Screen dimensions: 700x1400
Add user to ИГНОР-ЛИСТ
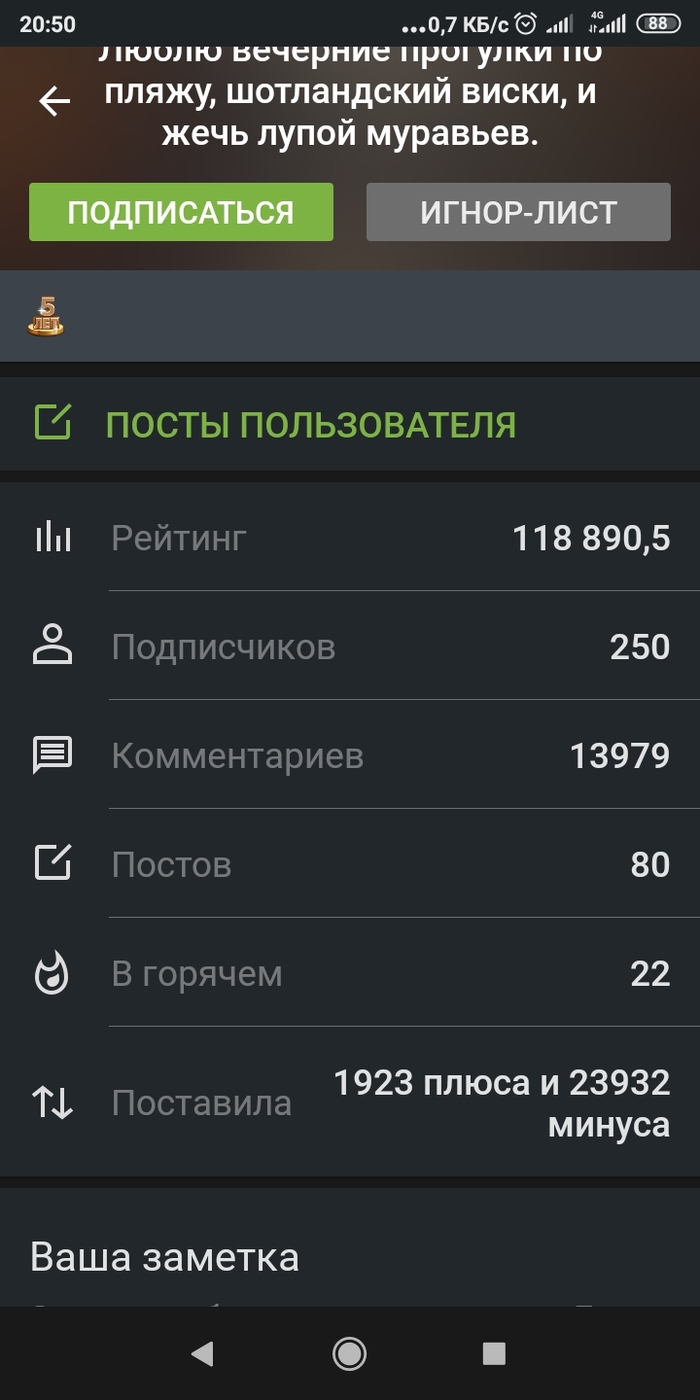coord(518,212)
